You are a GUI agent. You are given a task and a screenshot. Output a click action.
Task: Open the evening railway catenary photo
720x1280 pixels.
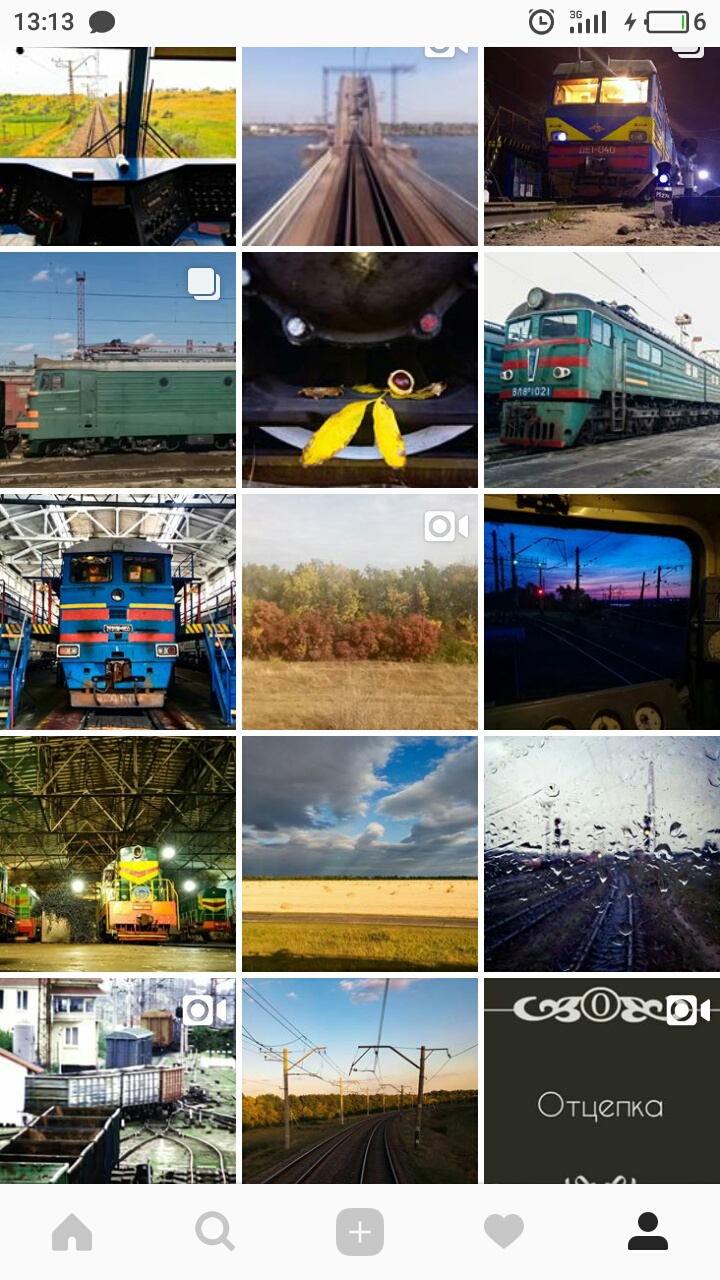[360, 1080]
